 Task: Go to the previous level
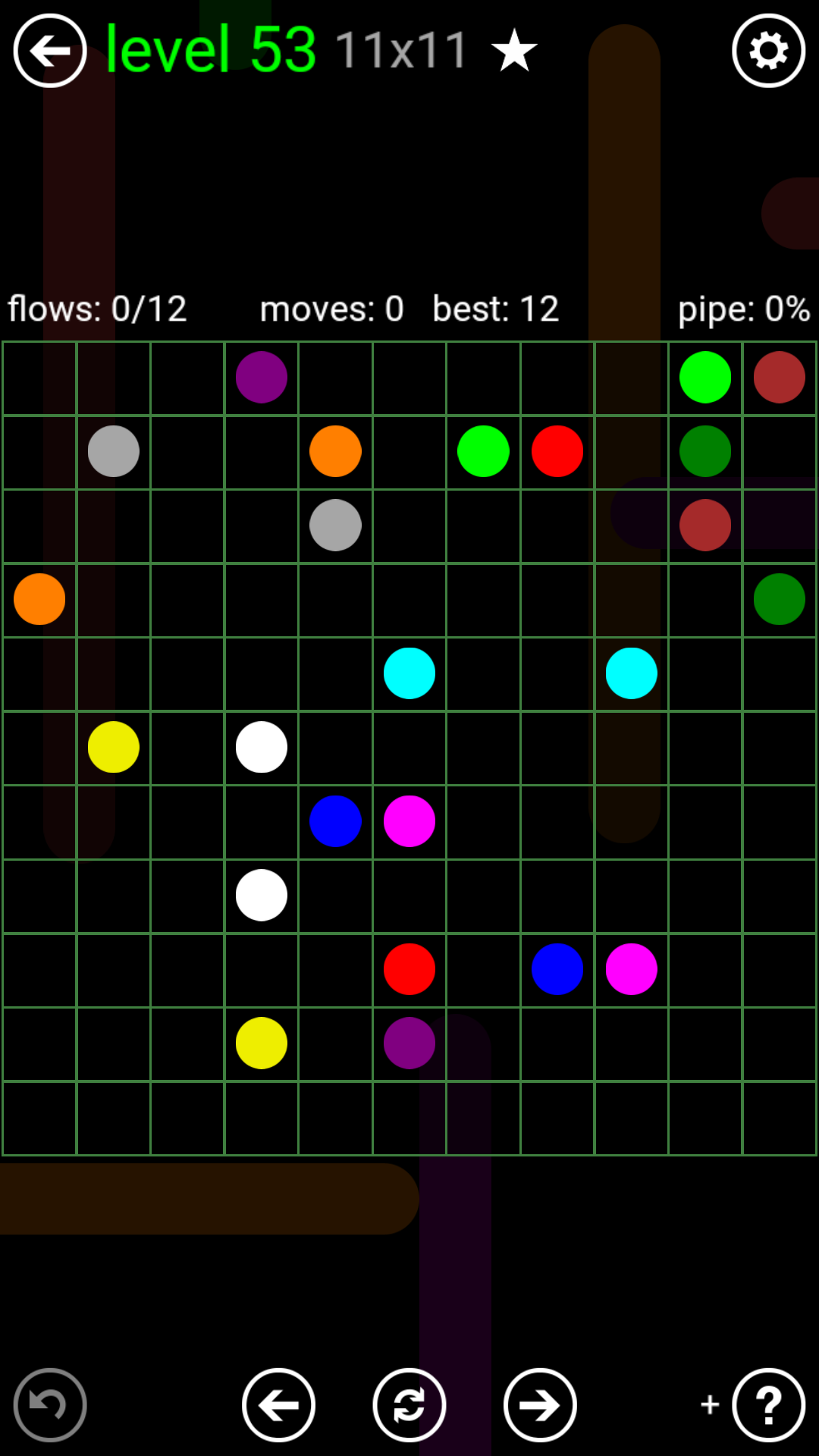pos(278,1404)
